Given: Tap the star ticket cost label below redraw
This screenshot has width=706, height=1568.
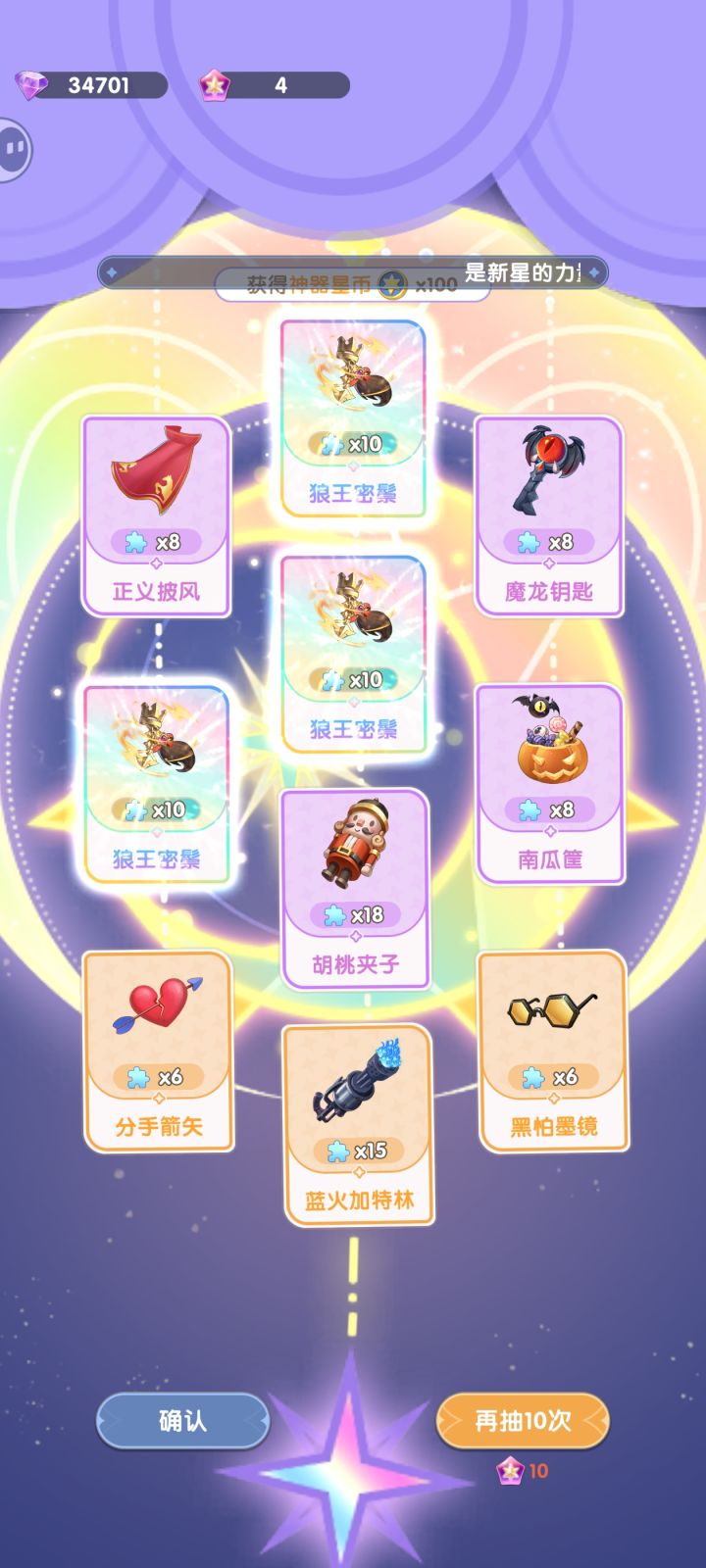Looking at the screenshot, I should click(x=523, y=1470).
